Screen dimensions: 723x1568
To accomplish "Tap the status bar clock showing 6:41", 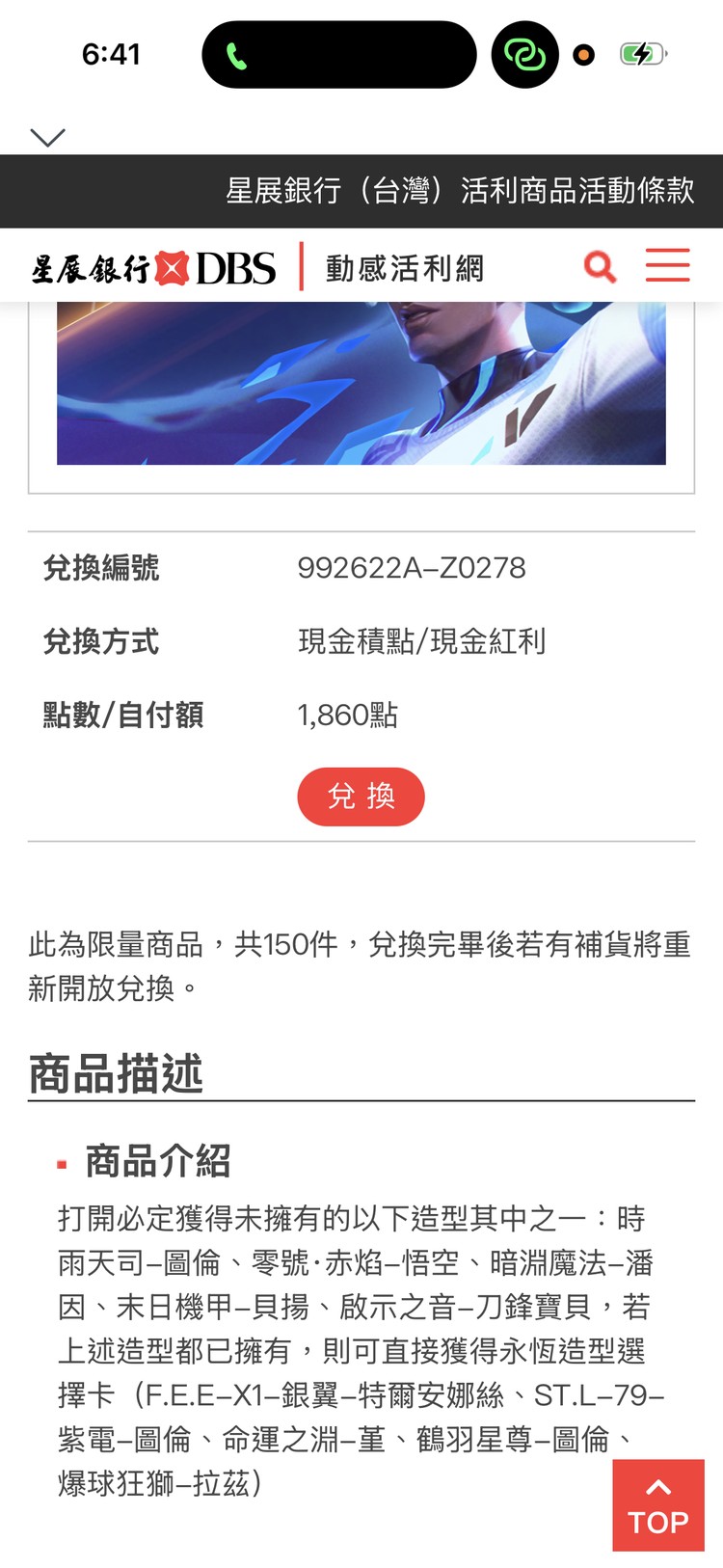I will pyautogui.click(x=113, y=55).
